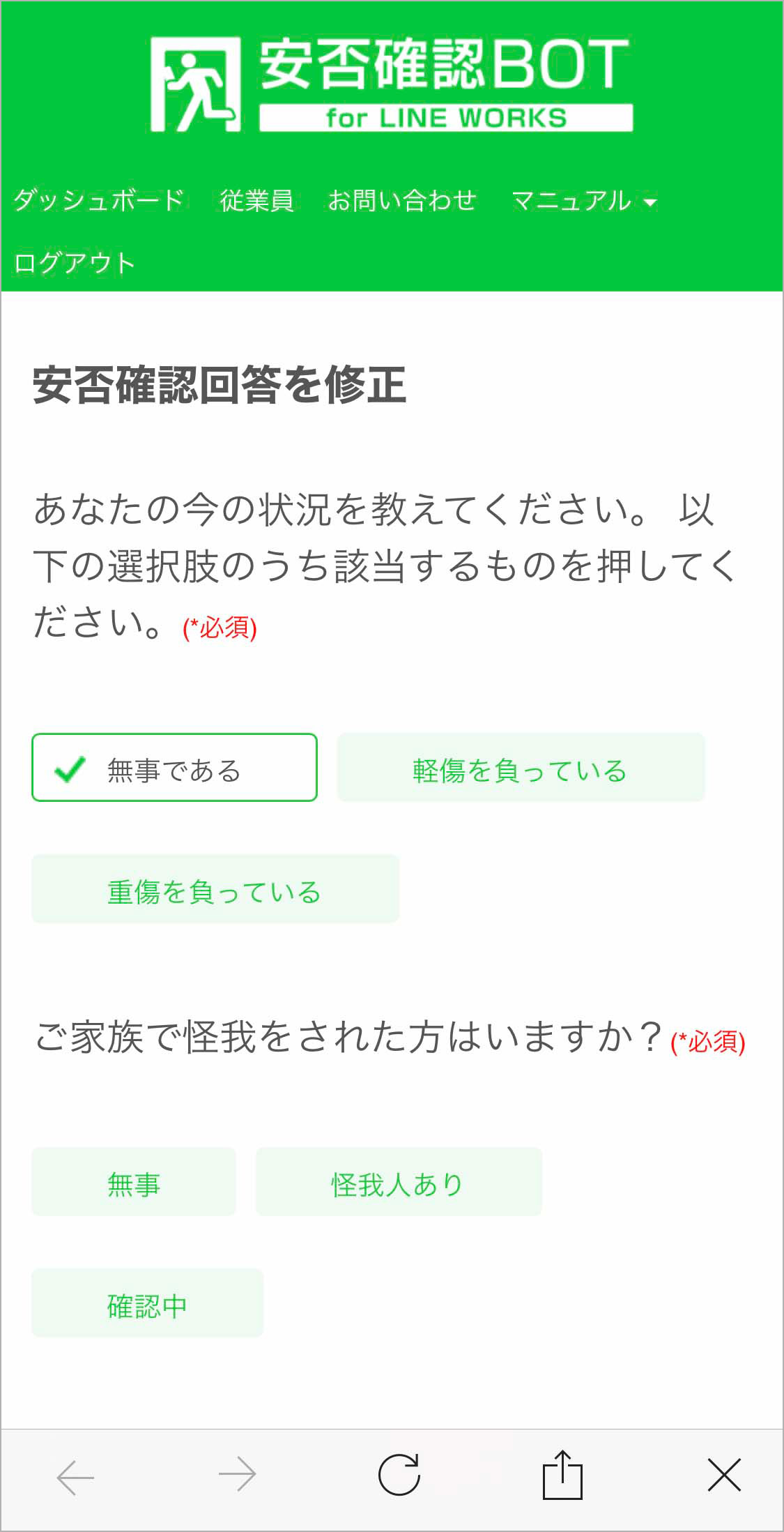Pick 確認中 for family status
This screenshot has height=1532, width=784.
pos(147,1303)
